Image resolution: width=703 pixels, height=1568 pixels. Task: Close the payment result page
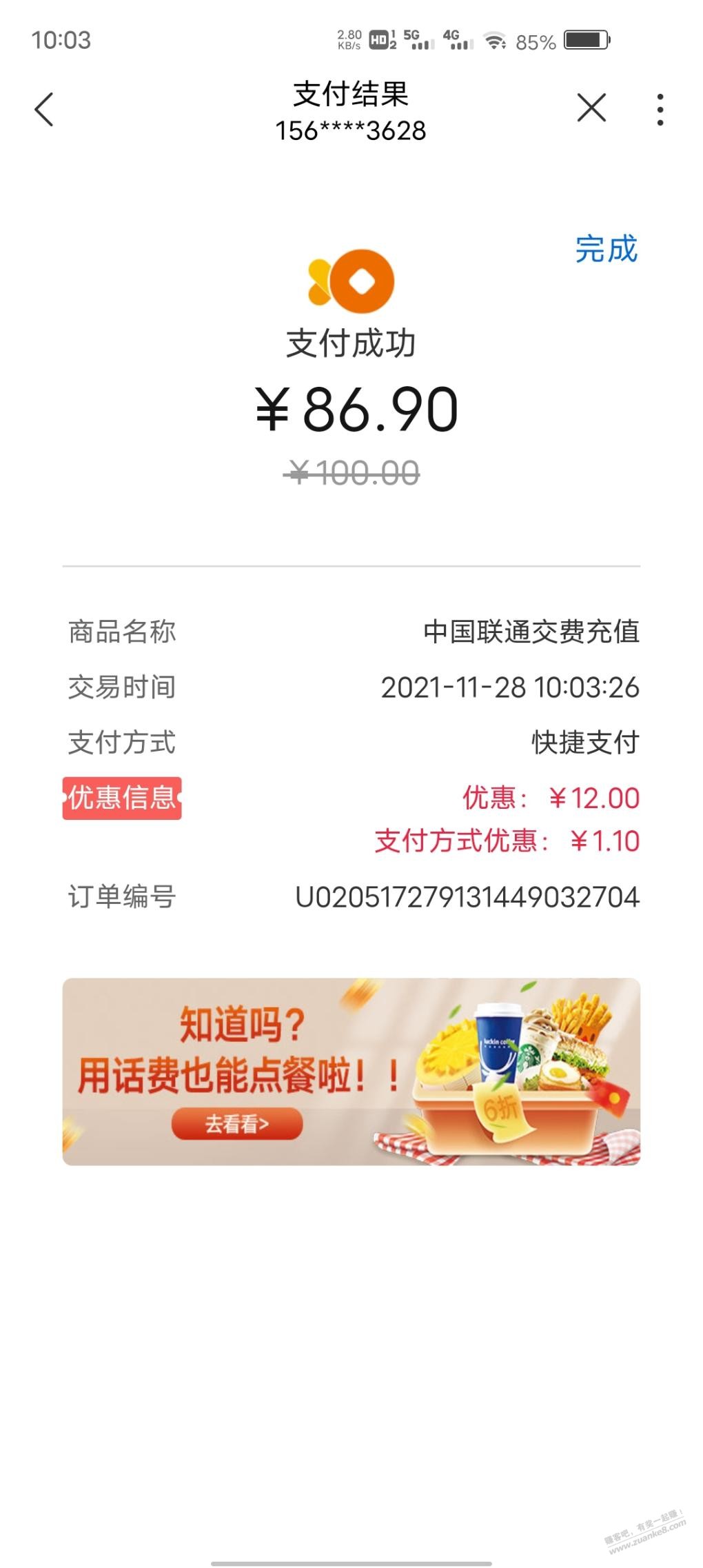pyautogui.click(x=591, y=108)
